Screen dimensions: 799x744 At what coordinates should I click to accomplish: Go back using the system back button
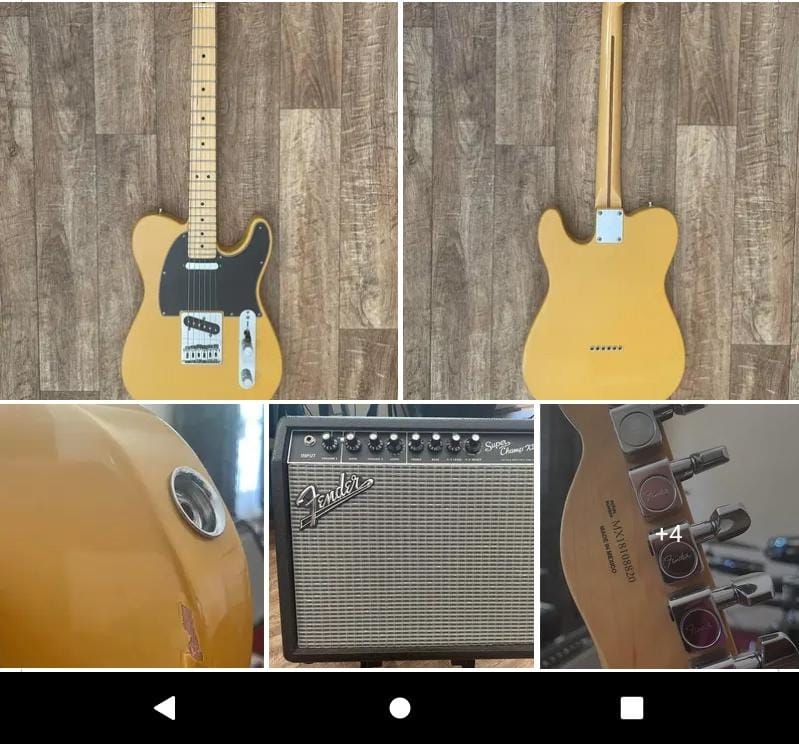point(165,708)
